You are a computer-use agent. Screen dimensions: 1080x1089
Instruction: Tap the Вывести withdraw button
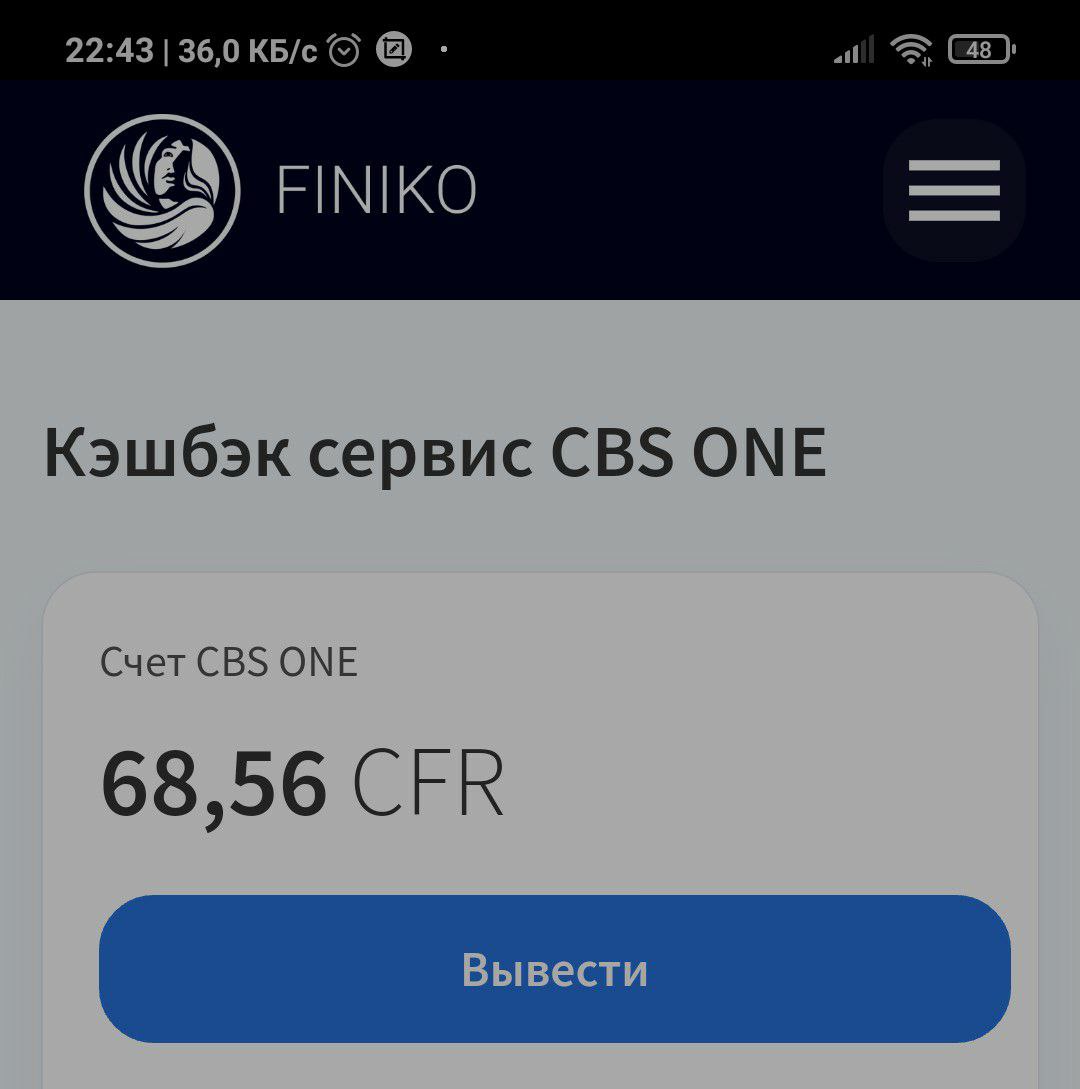pyautogui.click(x=555, y=969)
